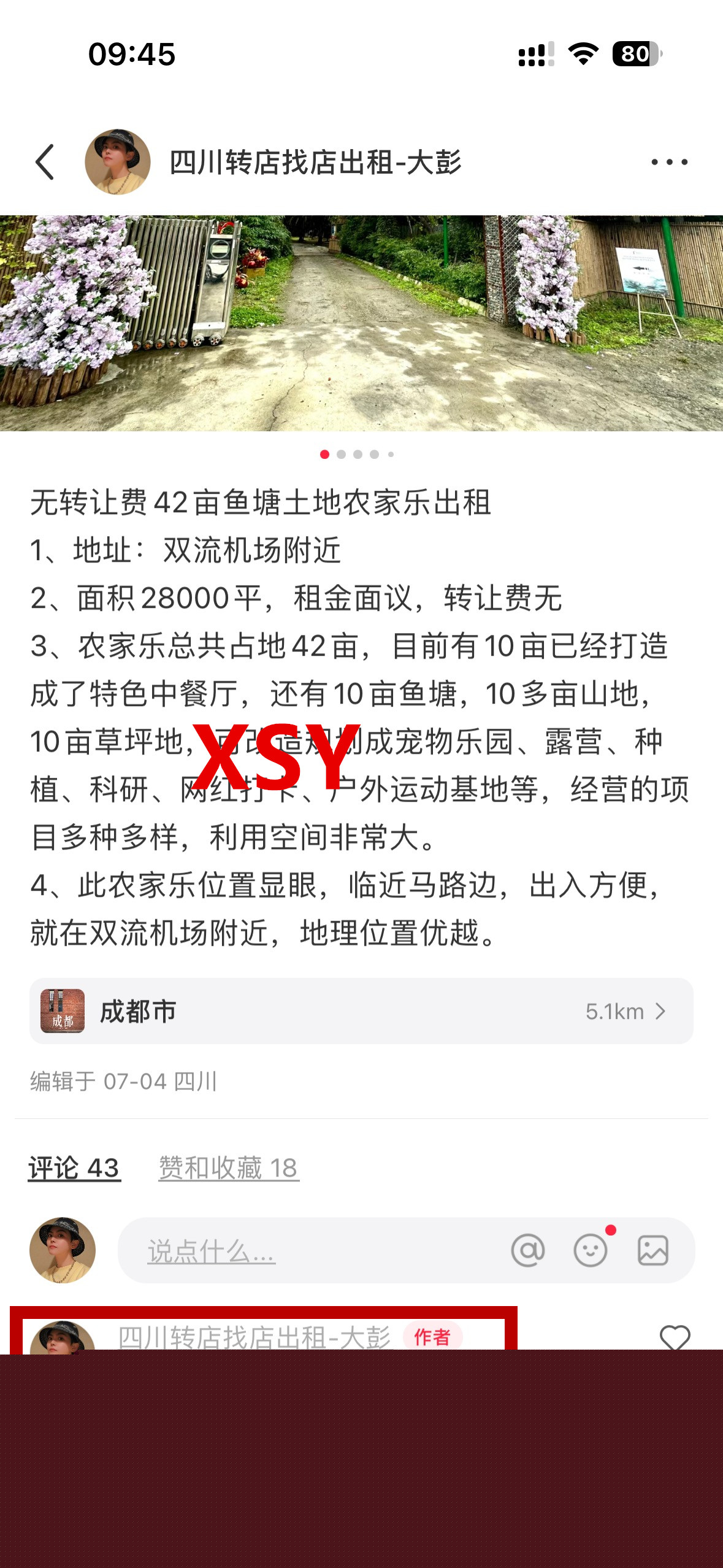Open the three-dot overflow menu
This screenshot has height=1568, width=723.
pyautogui.click(x=669, y=162)
